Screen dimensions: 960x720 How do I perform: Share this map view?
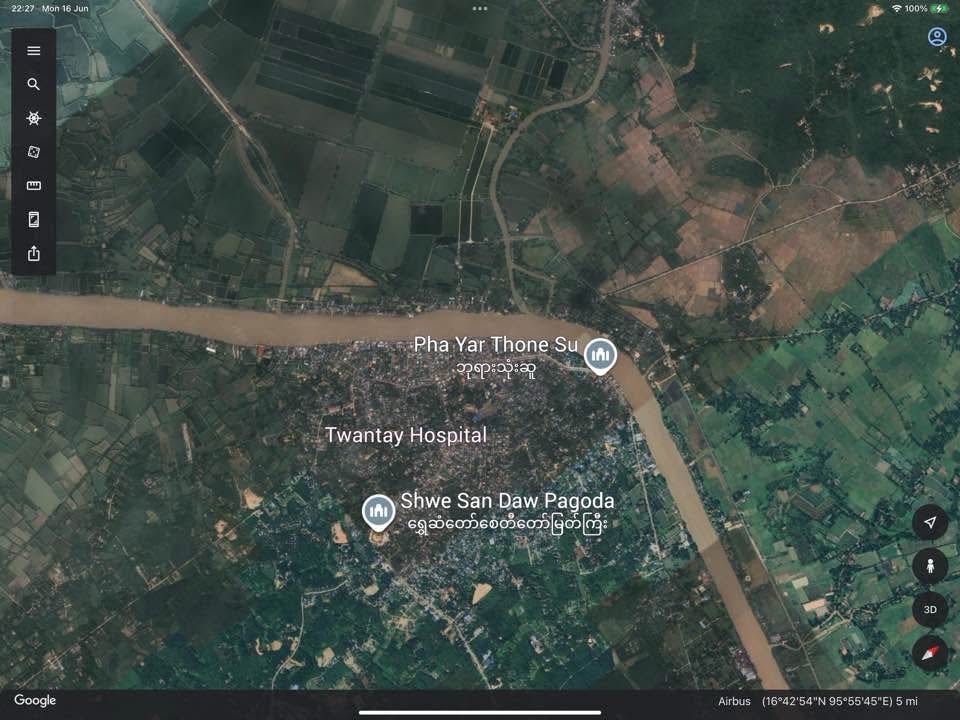click(x=34, y=254)
